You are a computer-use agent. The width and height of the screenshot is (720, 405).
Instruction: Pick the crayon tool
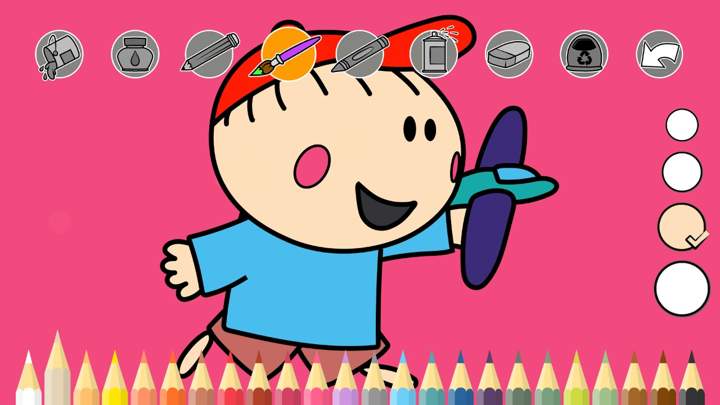tap(360, 54)
